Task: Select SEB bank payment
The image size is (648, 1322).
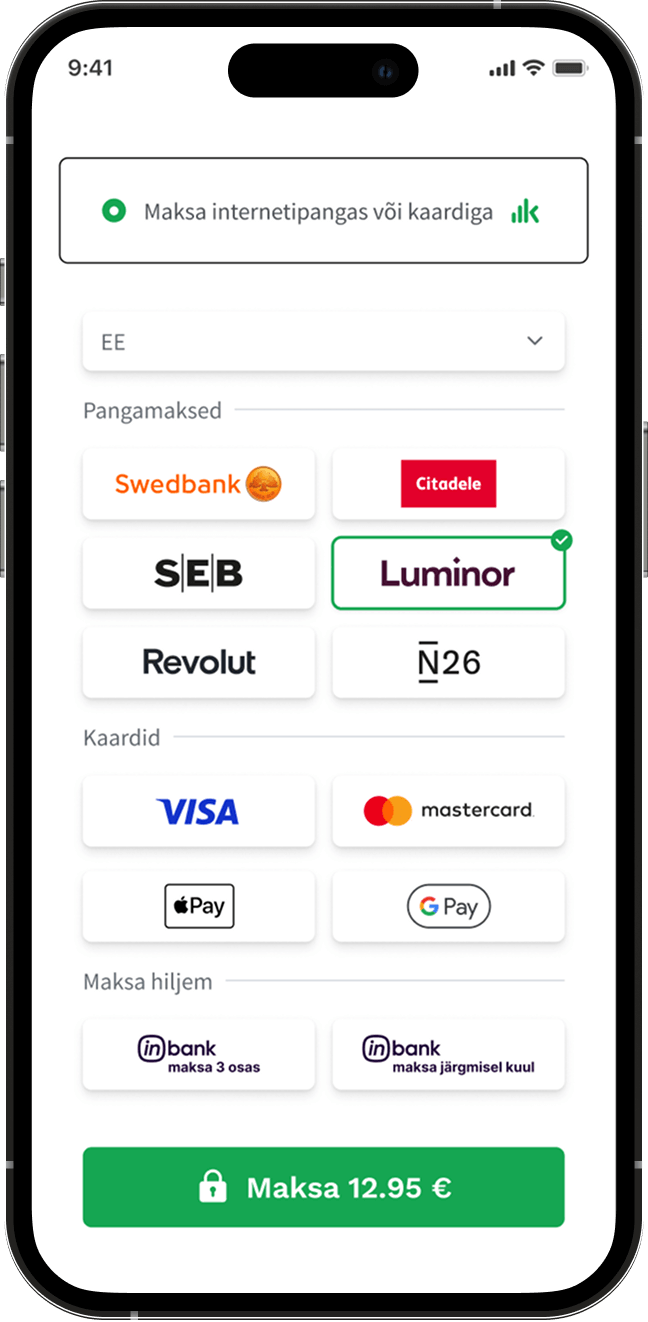Action: pos(198,573)
